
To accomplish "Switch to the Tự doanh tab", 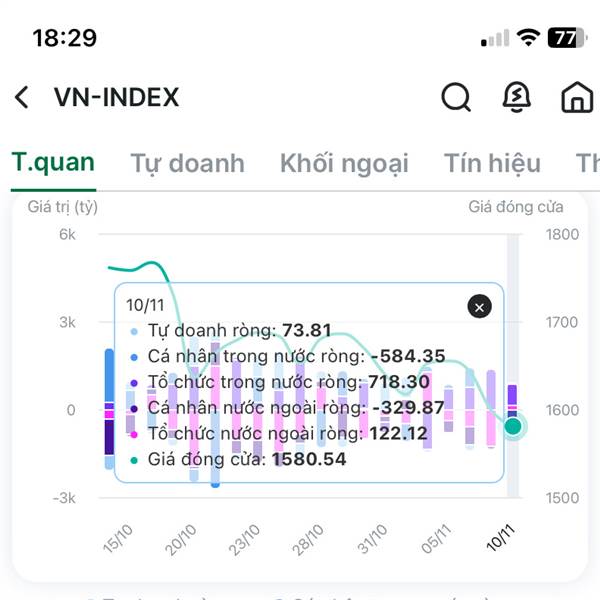I will pyautogui.click(x=188, y=163).
